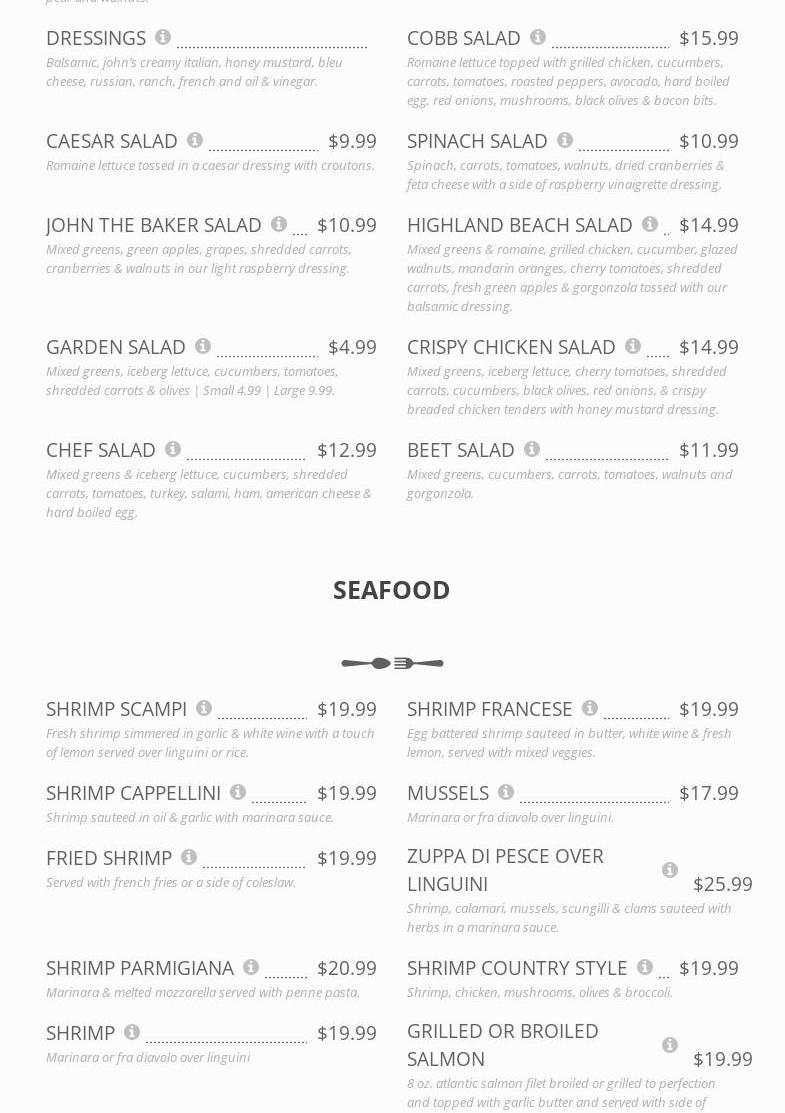Show Shrimp Country Style info
The width and height of the screenshot is (785, 1113).
pyautogui.click(x=645, y=967)
